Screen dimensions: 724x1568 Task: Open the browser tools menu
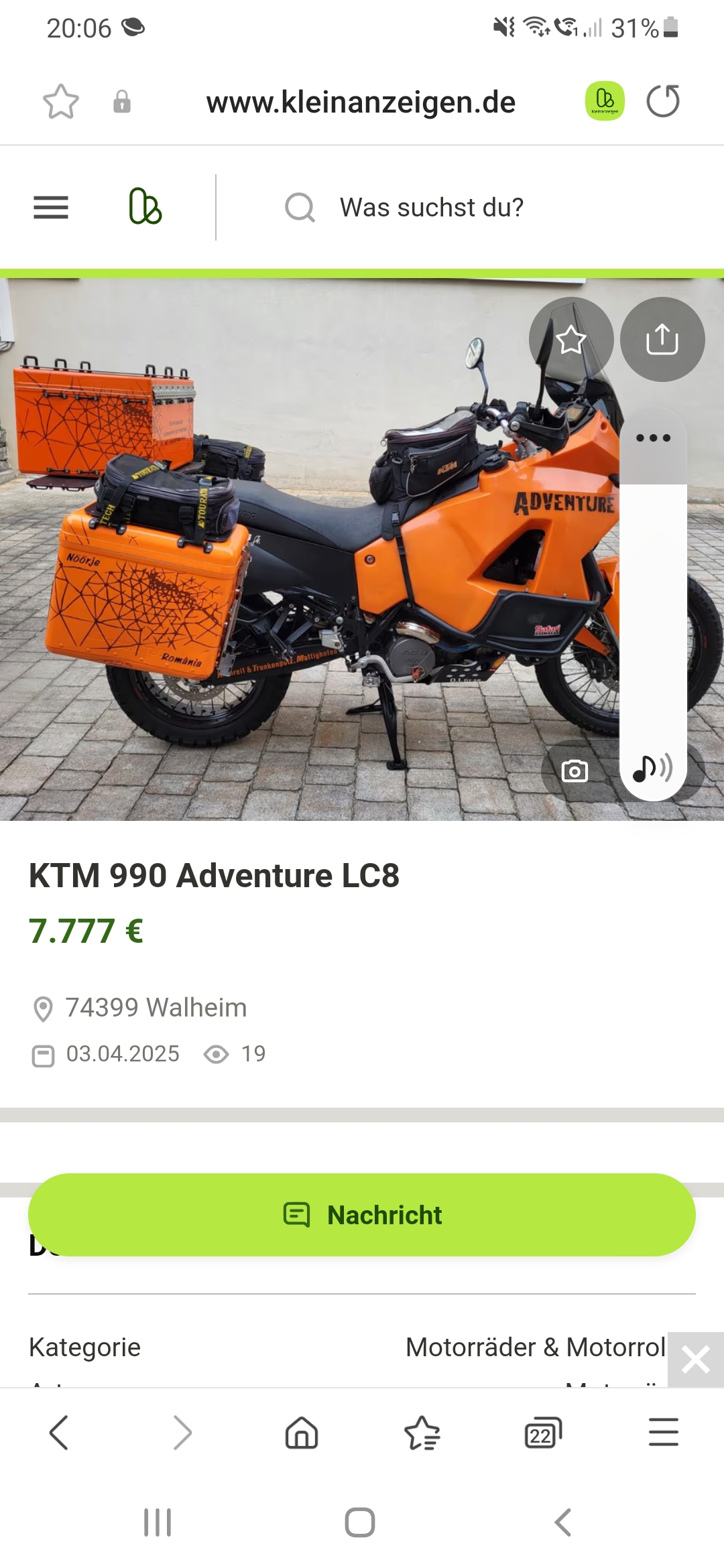(x=664, y=1433)
